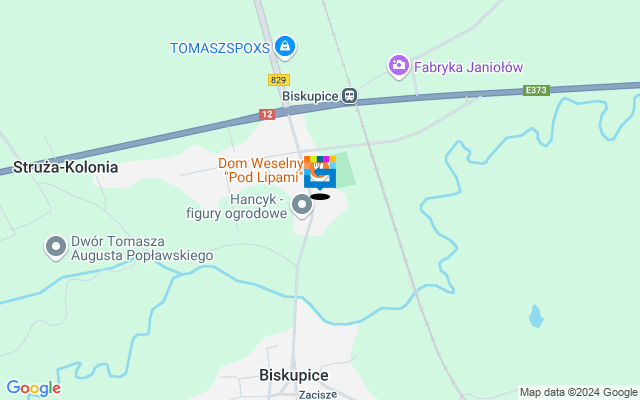Open the Google logo link
640x400 pixels.
pyautogui.click(x=33, y=388)
